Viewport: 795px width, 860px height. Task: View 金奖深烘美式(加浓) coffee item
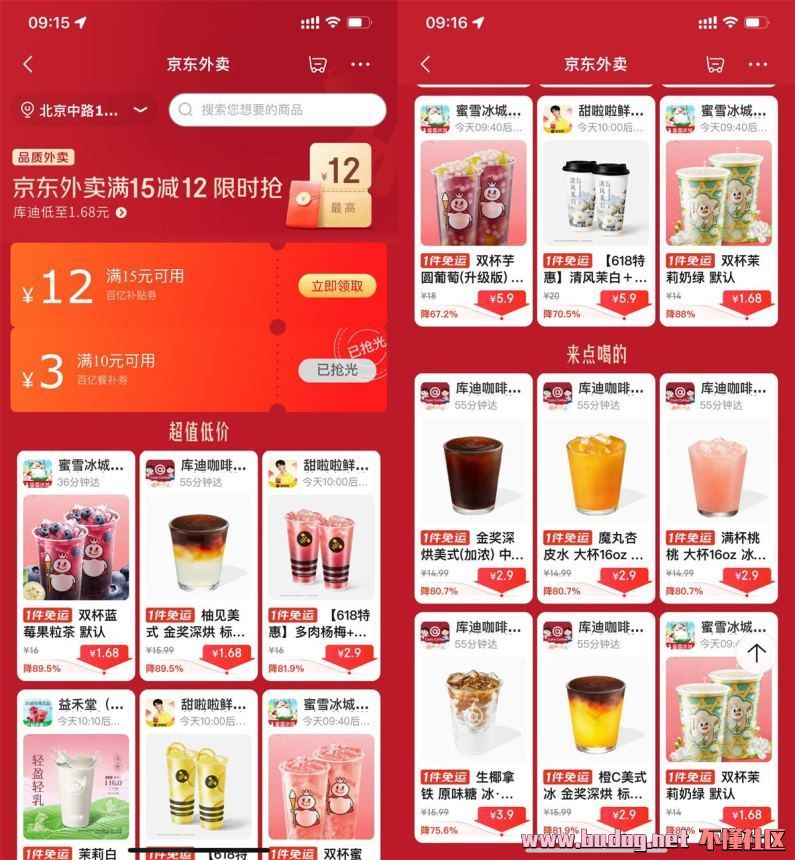click(x=474, y=490)
